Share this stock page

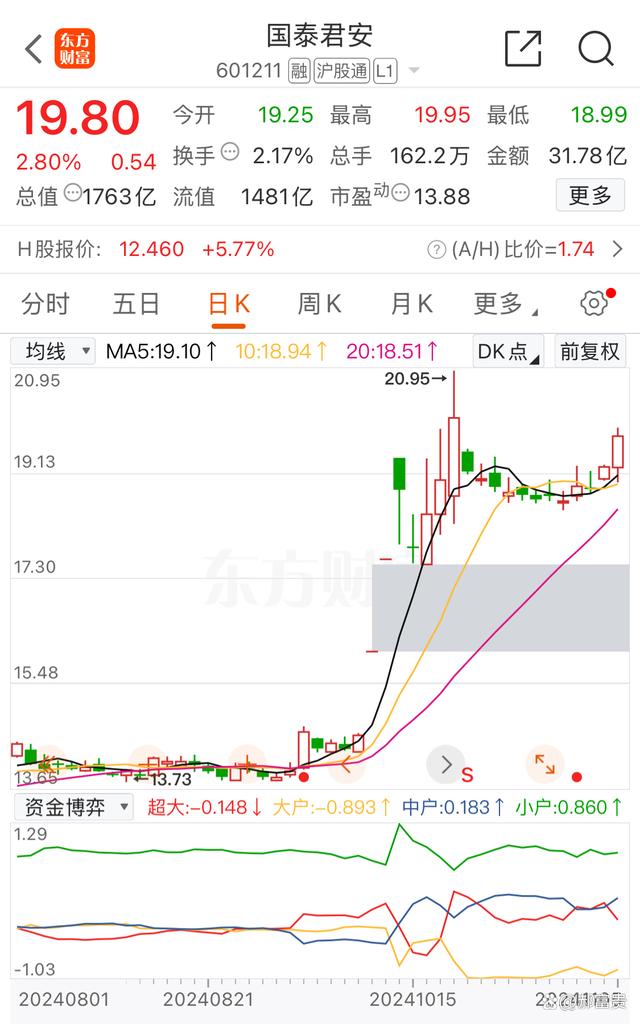pos(523,48)
